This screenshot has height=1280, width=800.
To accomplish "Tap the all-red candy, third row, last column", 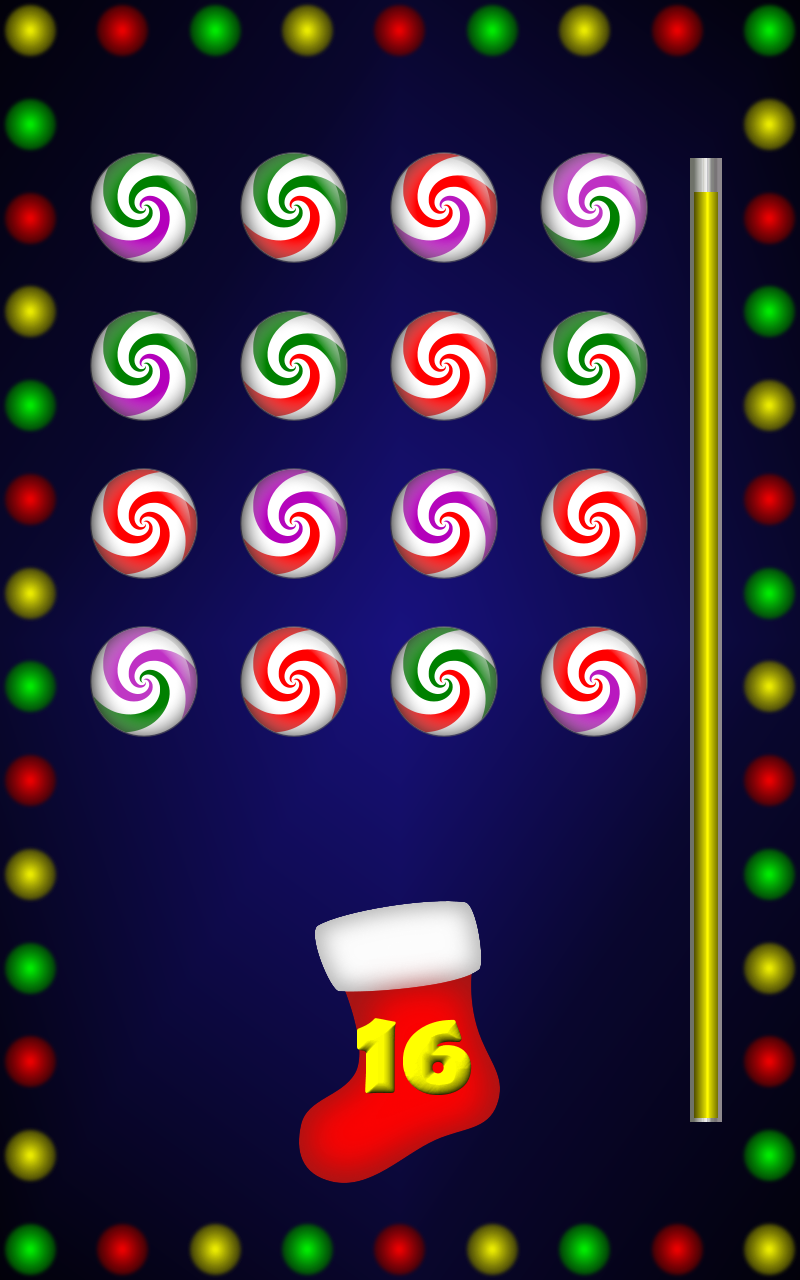I will [594, 523].
